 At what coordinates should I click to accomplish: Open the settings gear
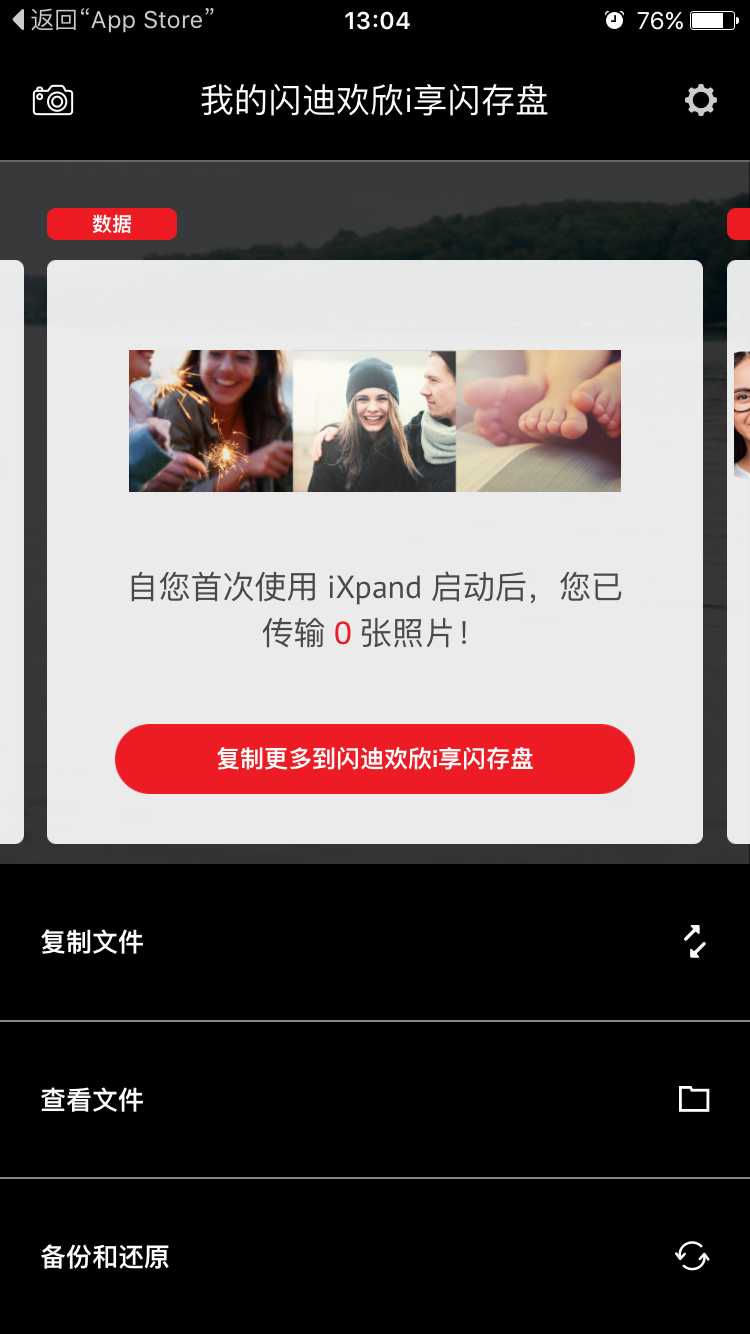click(700, 100)
